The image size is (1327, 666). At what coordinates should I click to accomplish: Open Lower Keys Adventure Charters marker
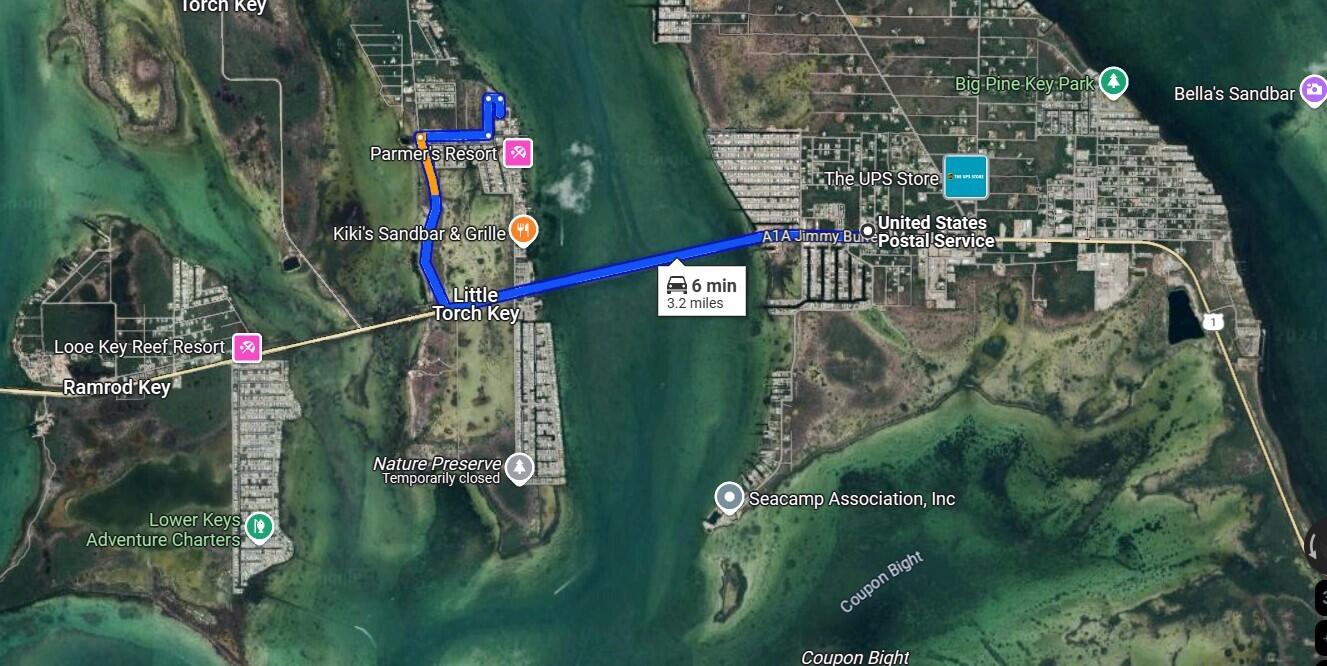[x=259, y=524]
